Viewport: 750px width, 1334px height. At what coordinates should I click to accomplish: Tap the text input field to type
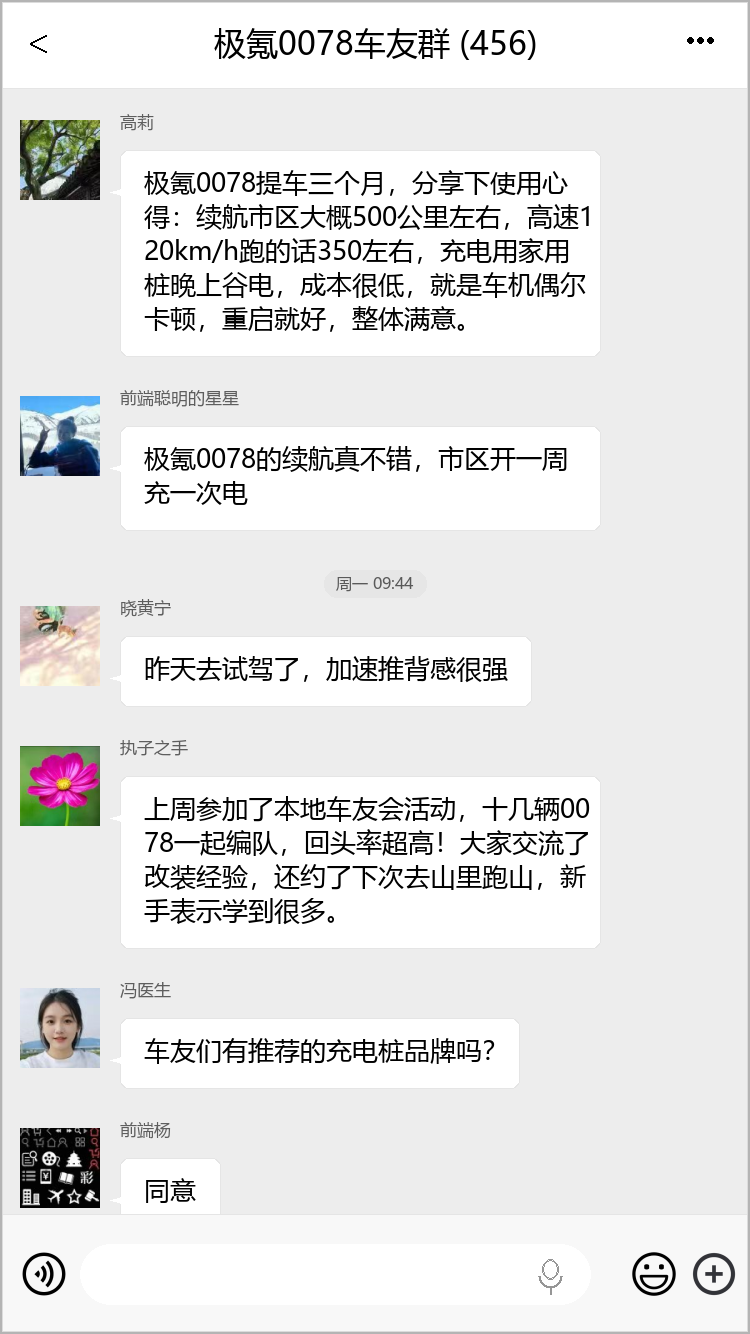tap(300, 1274)
